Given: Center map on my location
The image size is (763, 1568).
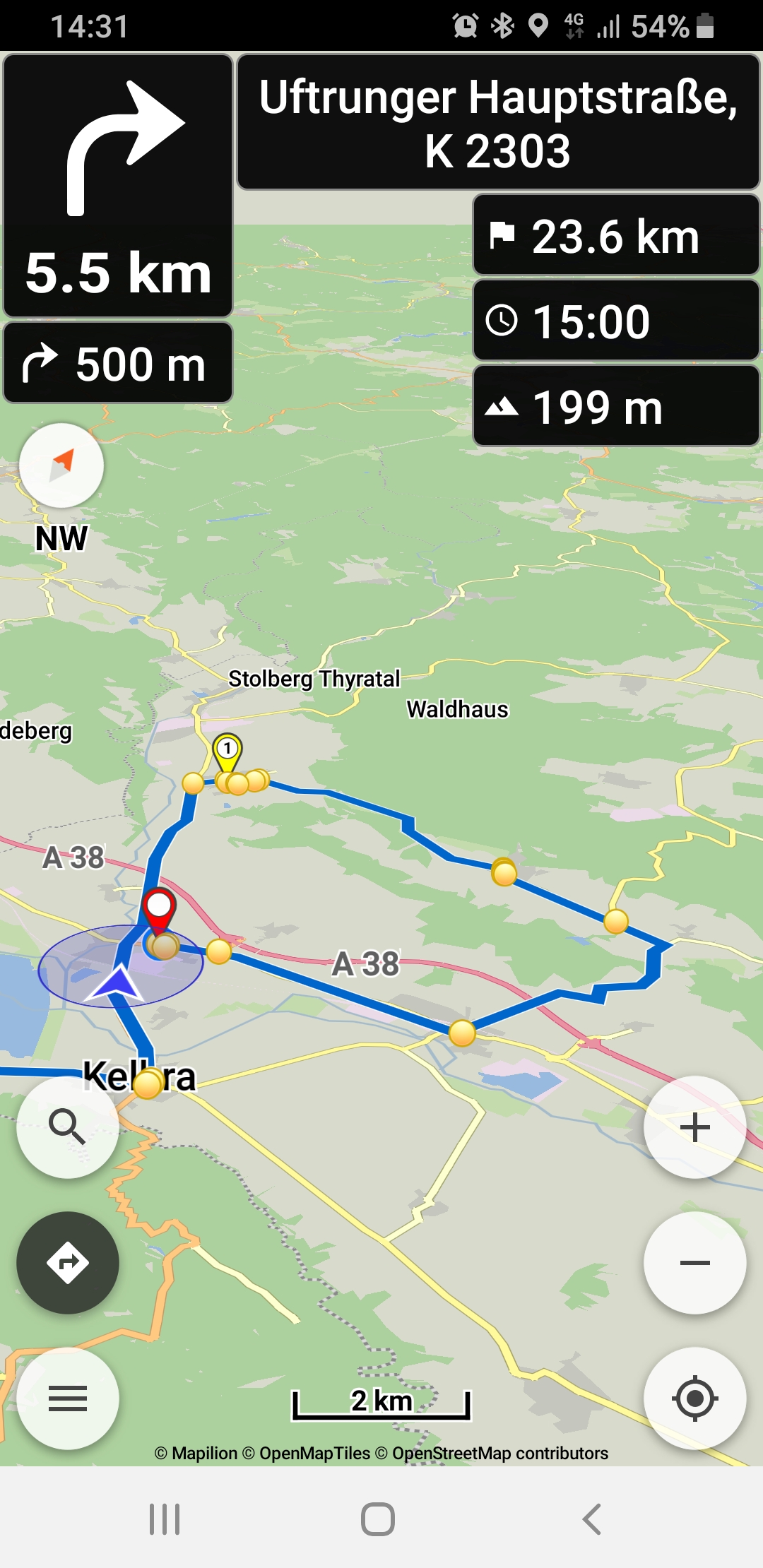Looking at the screenshot, I should point(695,1398).
